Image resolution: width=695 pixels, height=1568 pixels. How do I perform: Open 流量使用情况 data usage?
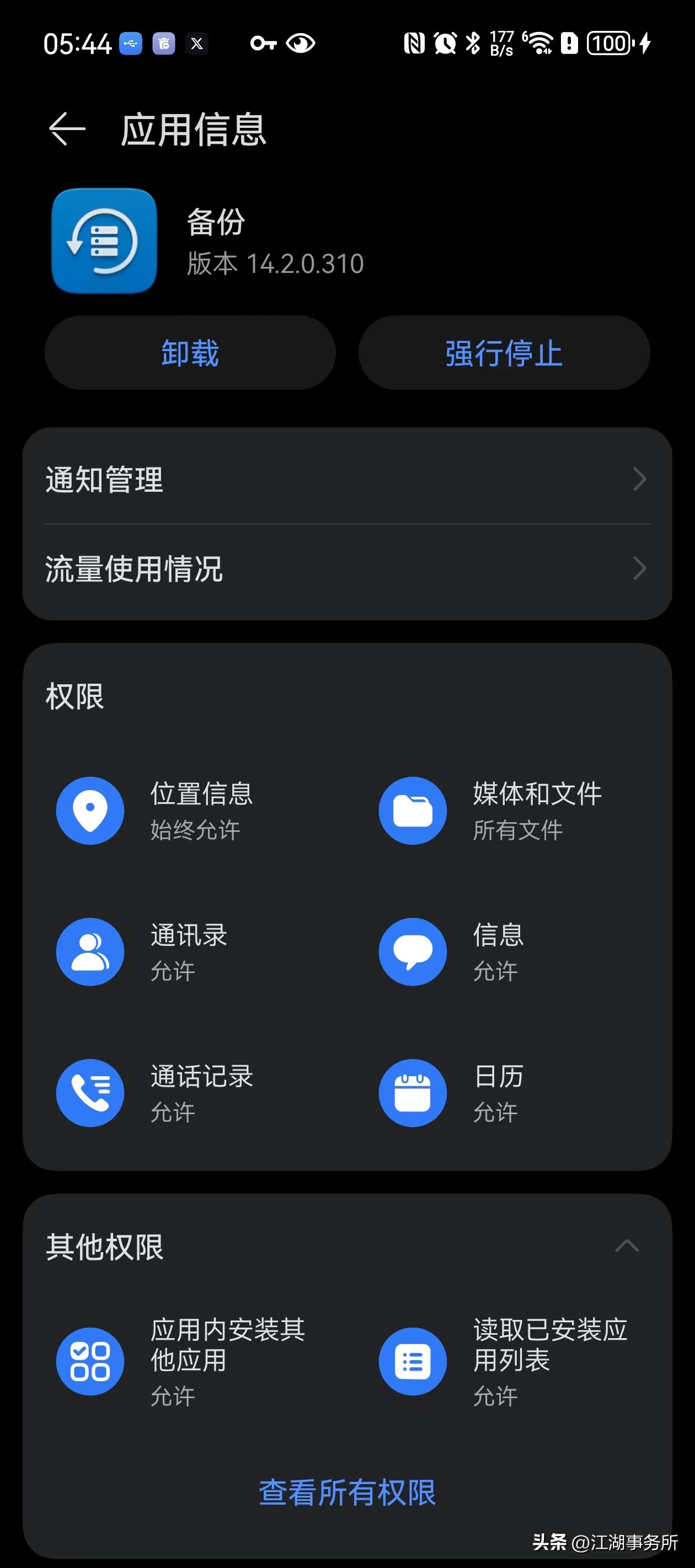pos(347,569)
